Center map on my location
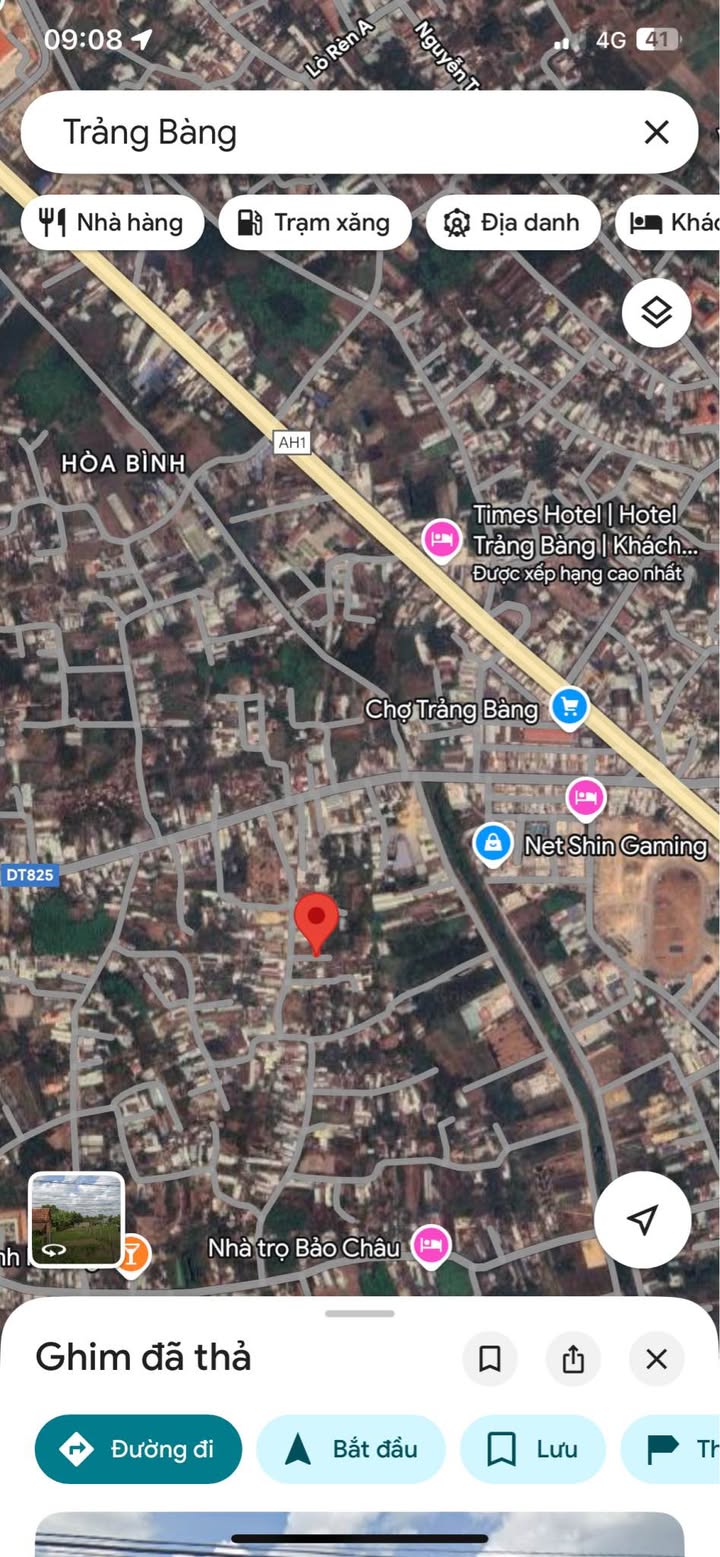The image size is (720, 1557). tap(642, 1219)
